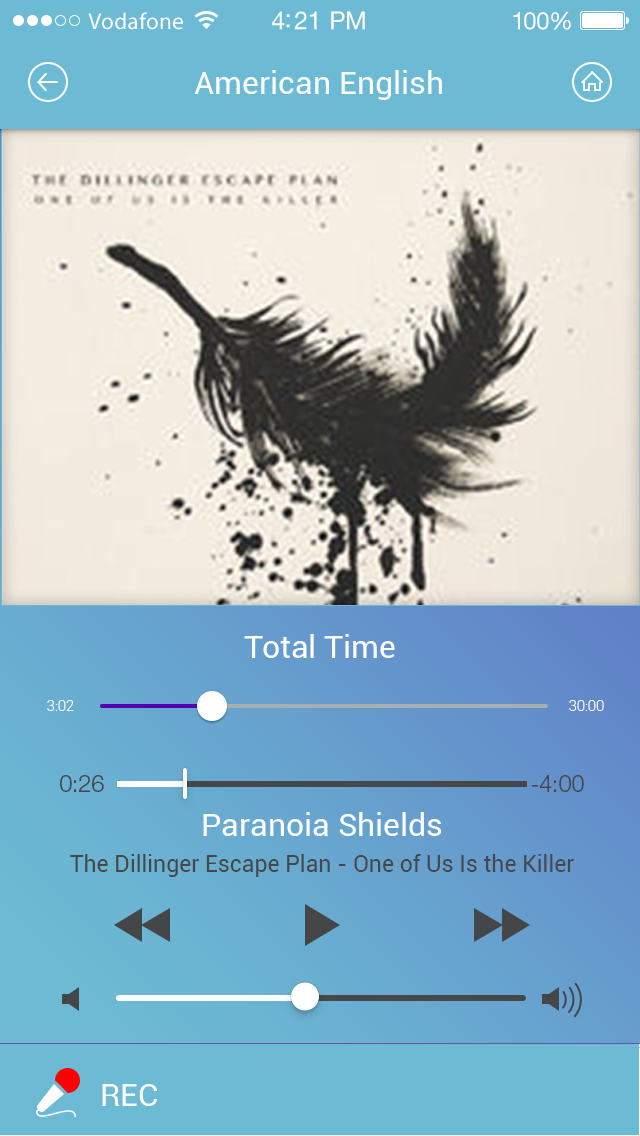Screen dimensions: 640x1136
Task: Tap the loud volume speaker icon
Action: (562, 1000)
